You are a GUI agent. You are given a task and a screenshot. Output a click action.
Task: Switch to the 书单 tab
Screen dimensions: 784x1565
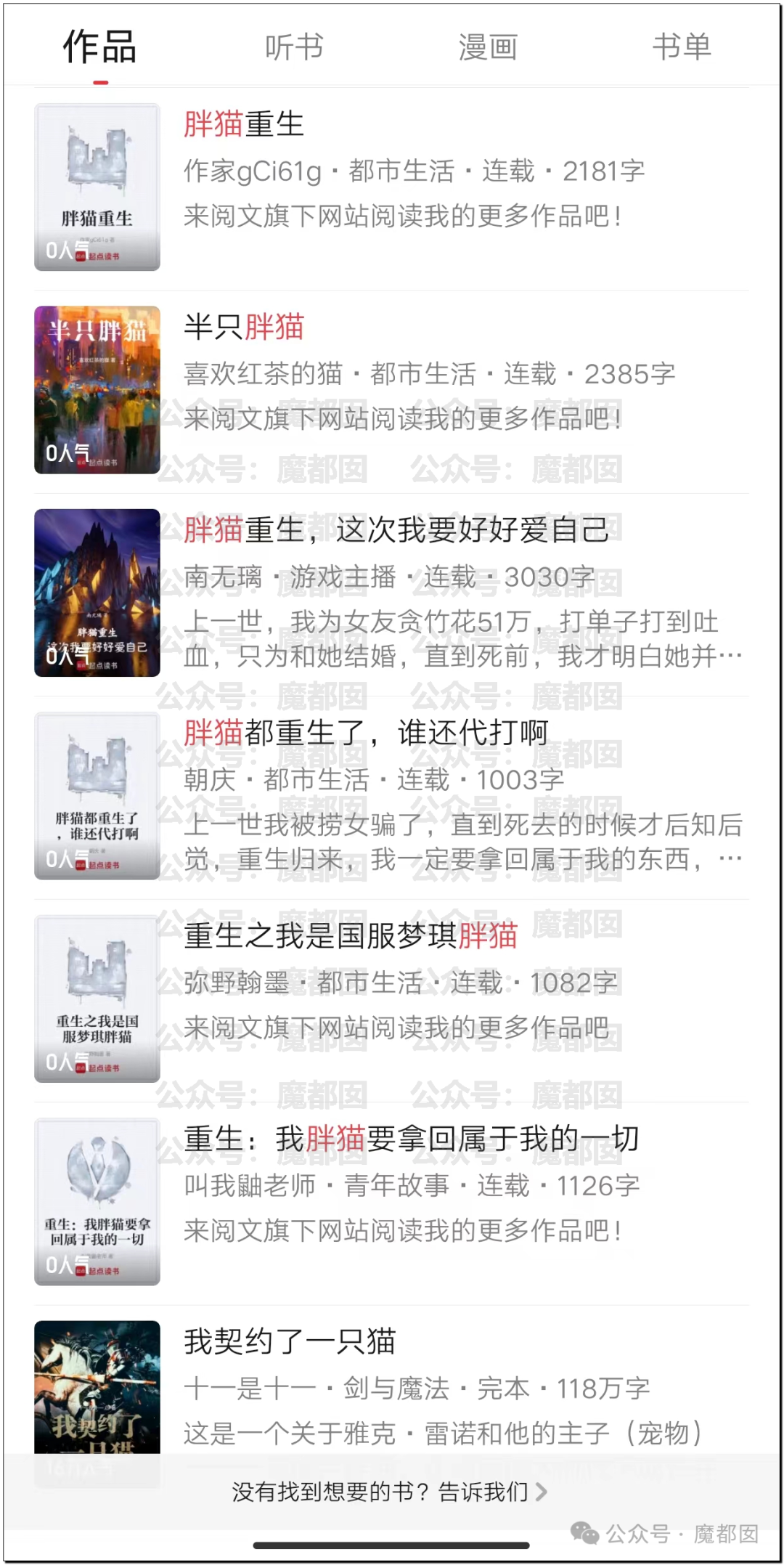[x=681, y=48]
